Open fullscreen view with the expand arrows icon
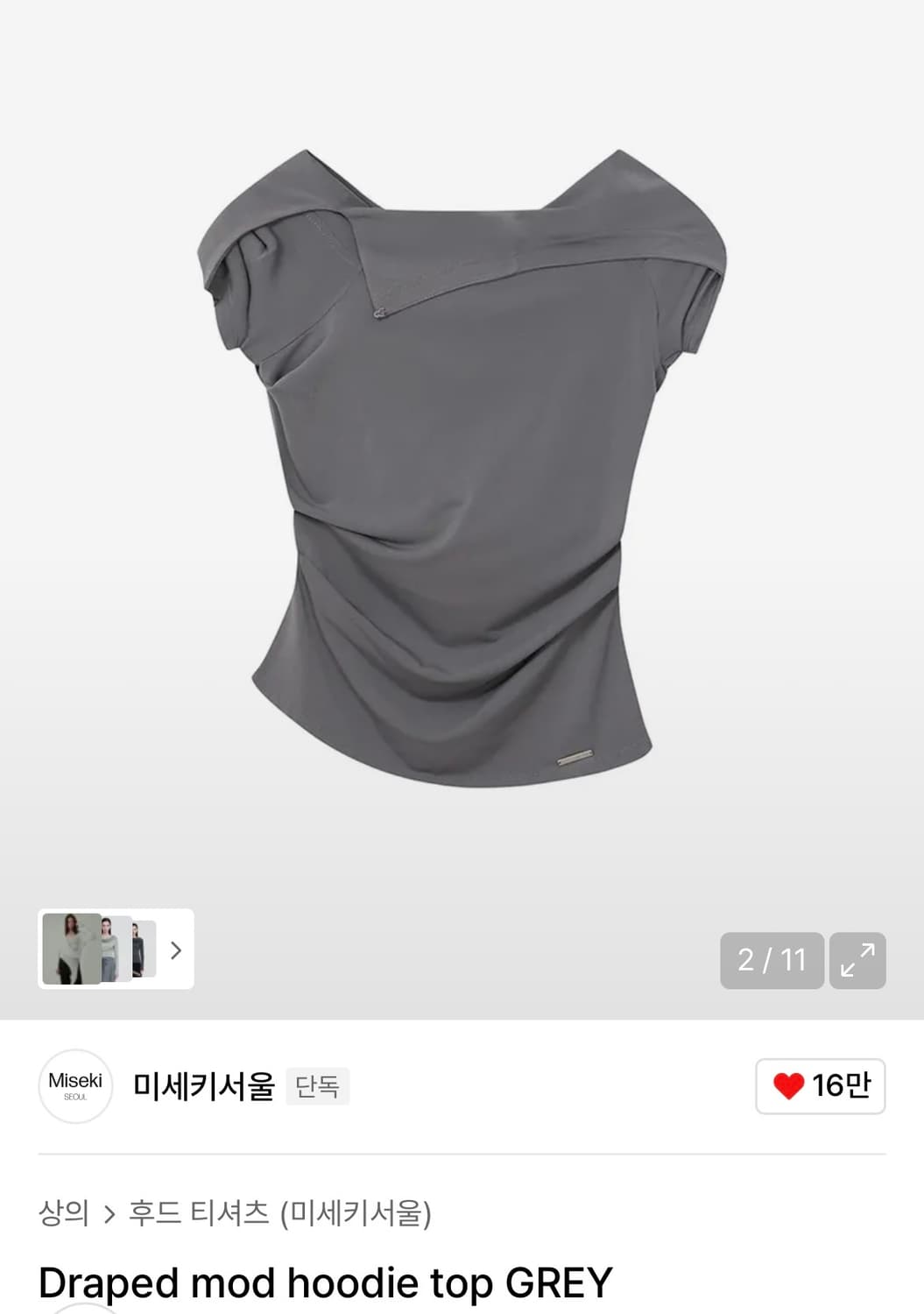The height and width of the screenshot is (1314, 924). click(x=859, y=961)
